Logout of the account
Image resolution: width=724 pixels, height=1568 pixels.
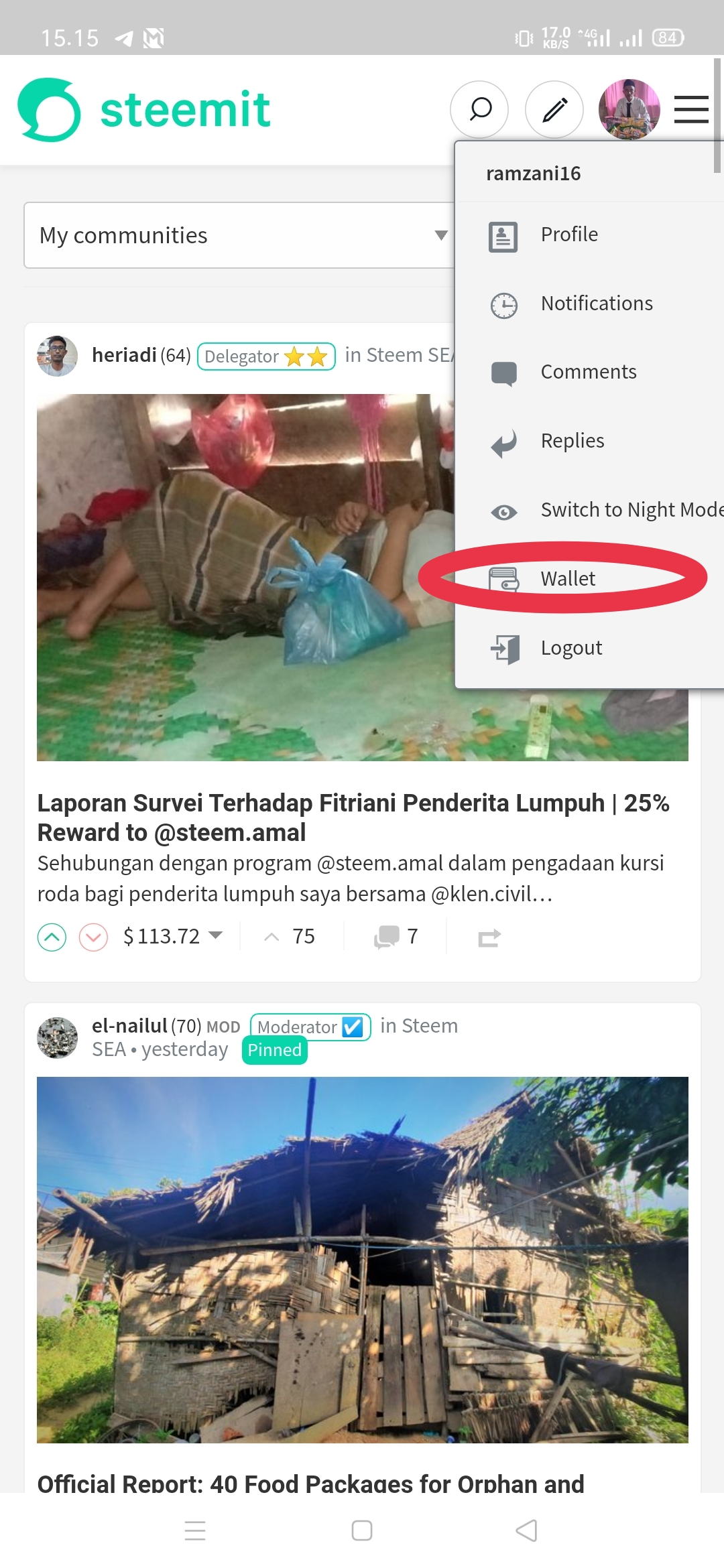coord(570,649)
